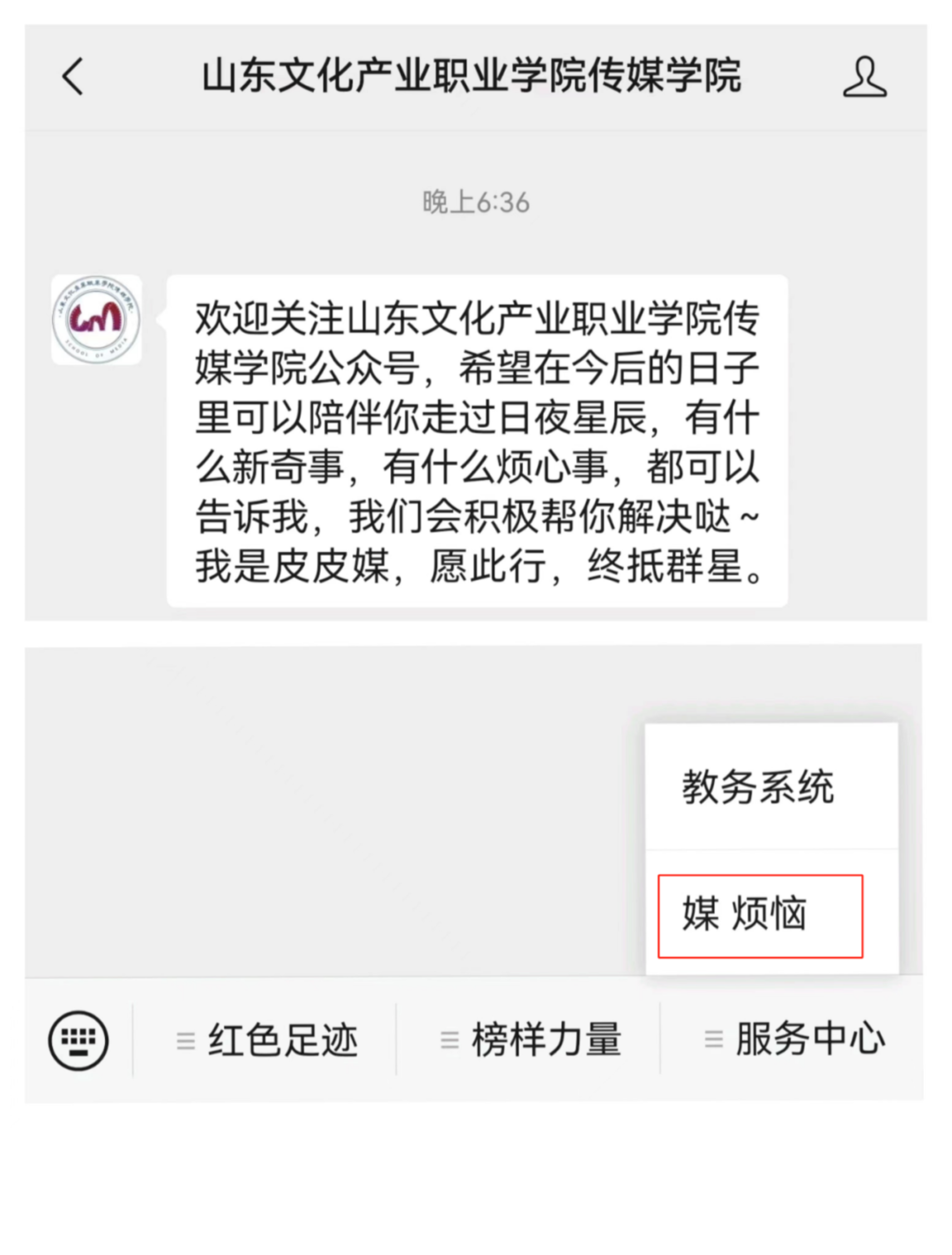Open the account profile icon

[x=864, y=76]
